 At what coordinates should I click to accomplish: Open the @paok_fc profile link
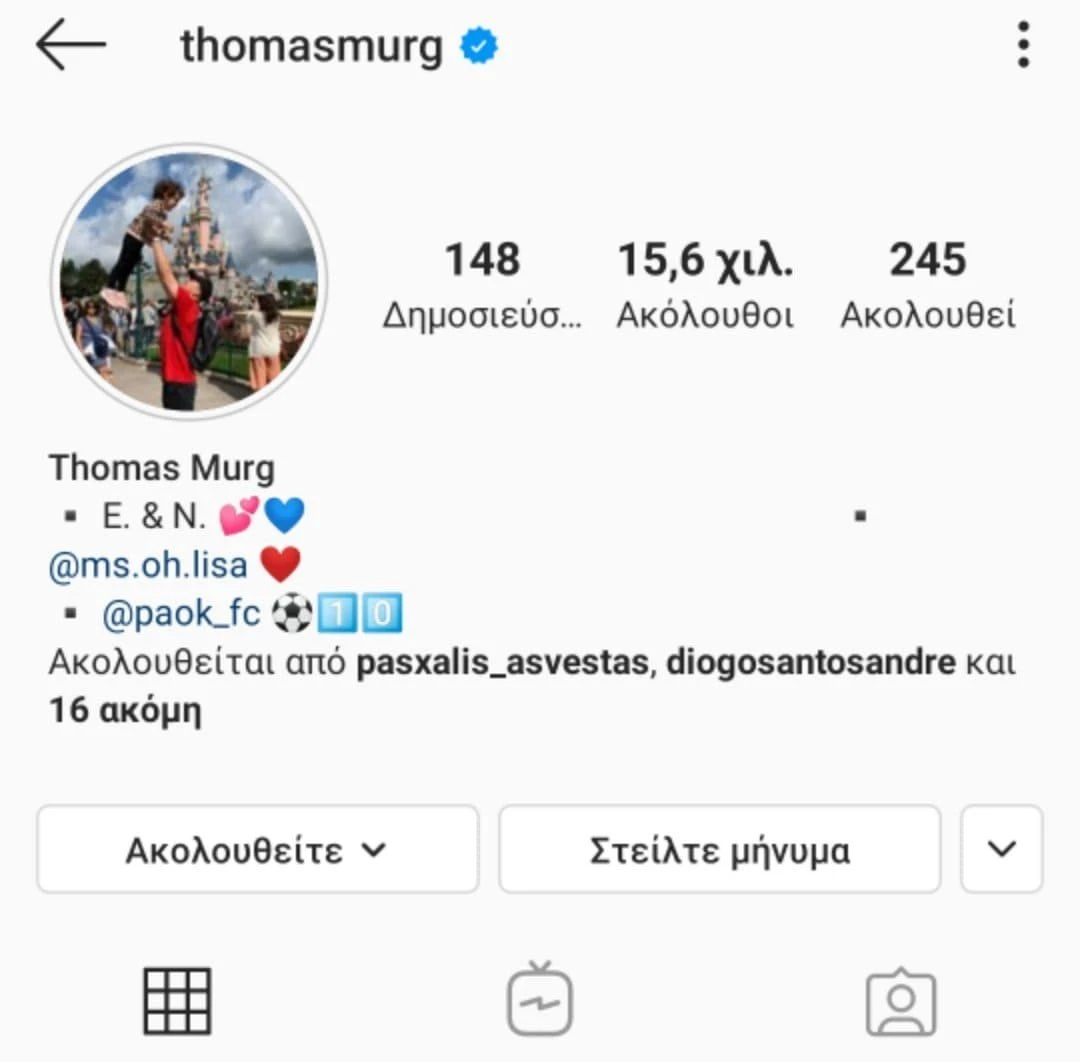[x=180, y=615]
